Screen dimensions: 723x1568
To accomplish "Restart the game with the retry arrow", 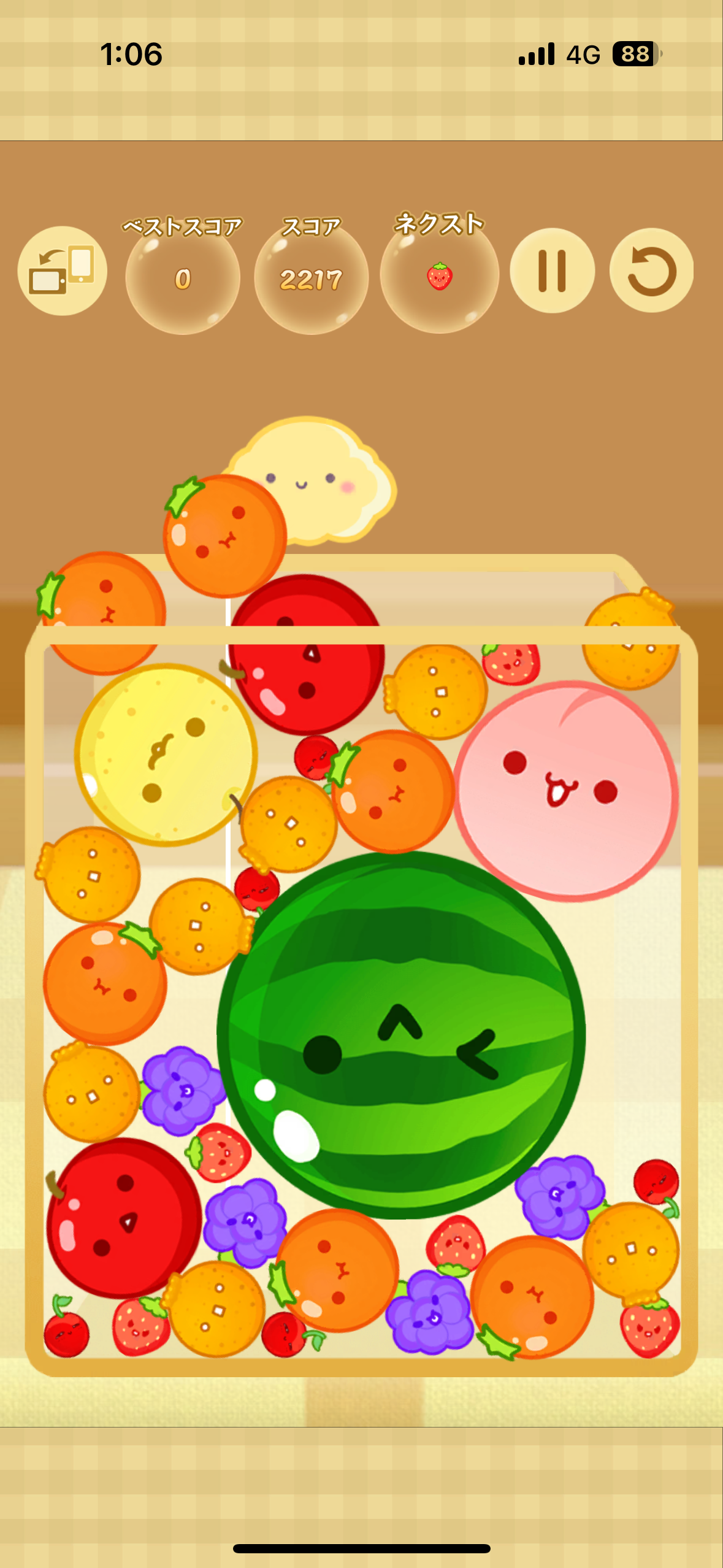I will [x=651, y=271].
